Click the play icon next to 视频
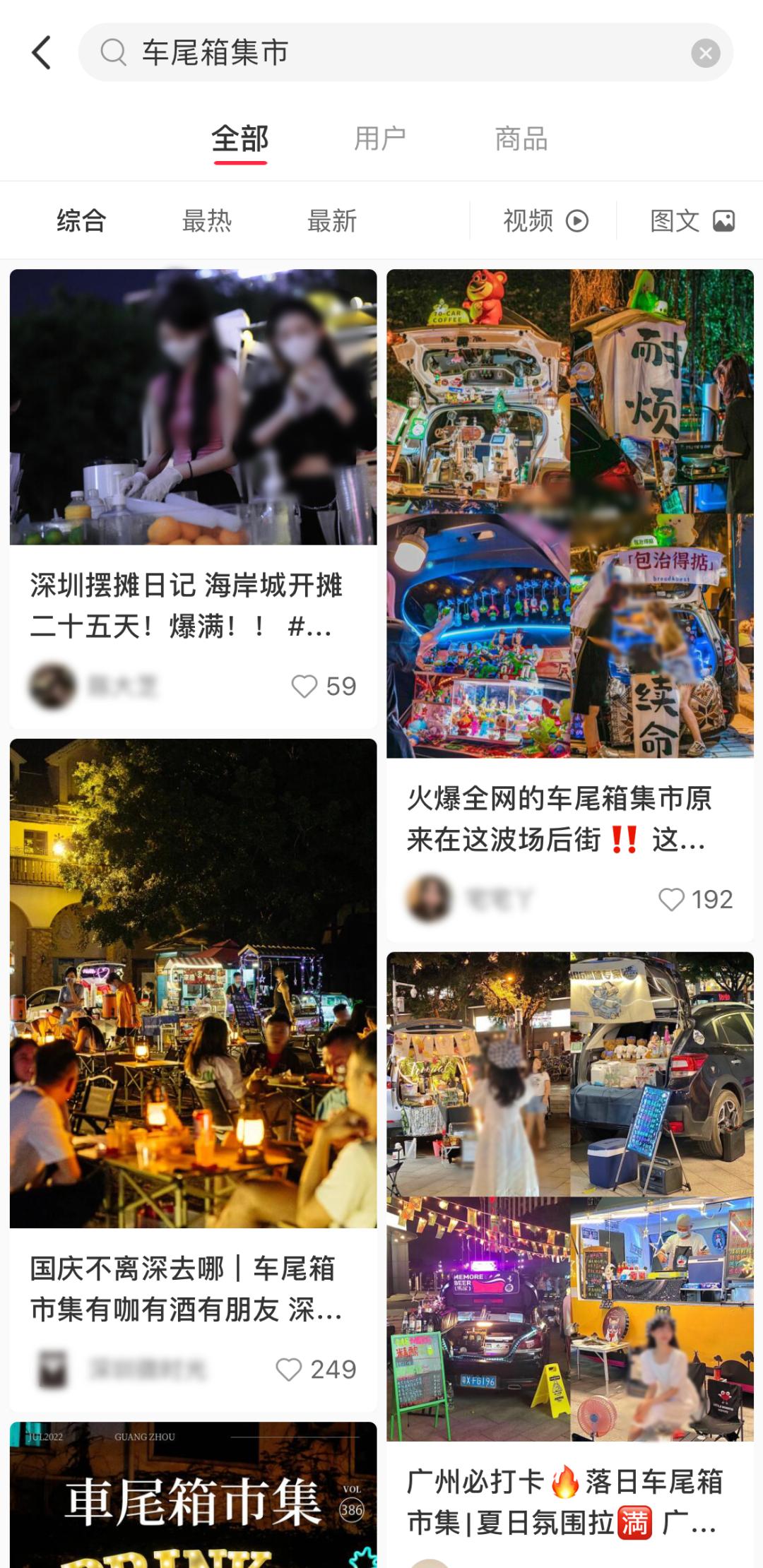The image size is (763, 1568). [x=578, y=221]
